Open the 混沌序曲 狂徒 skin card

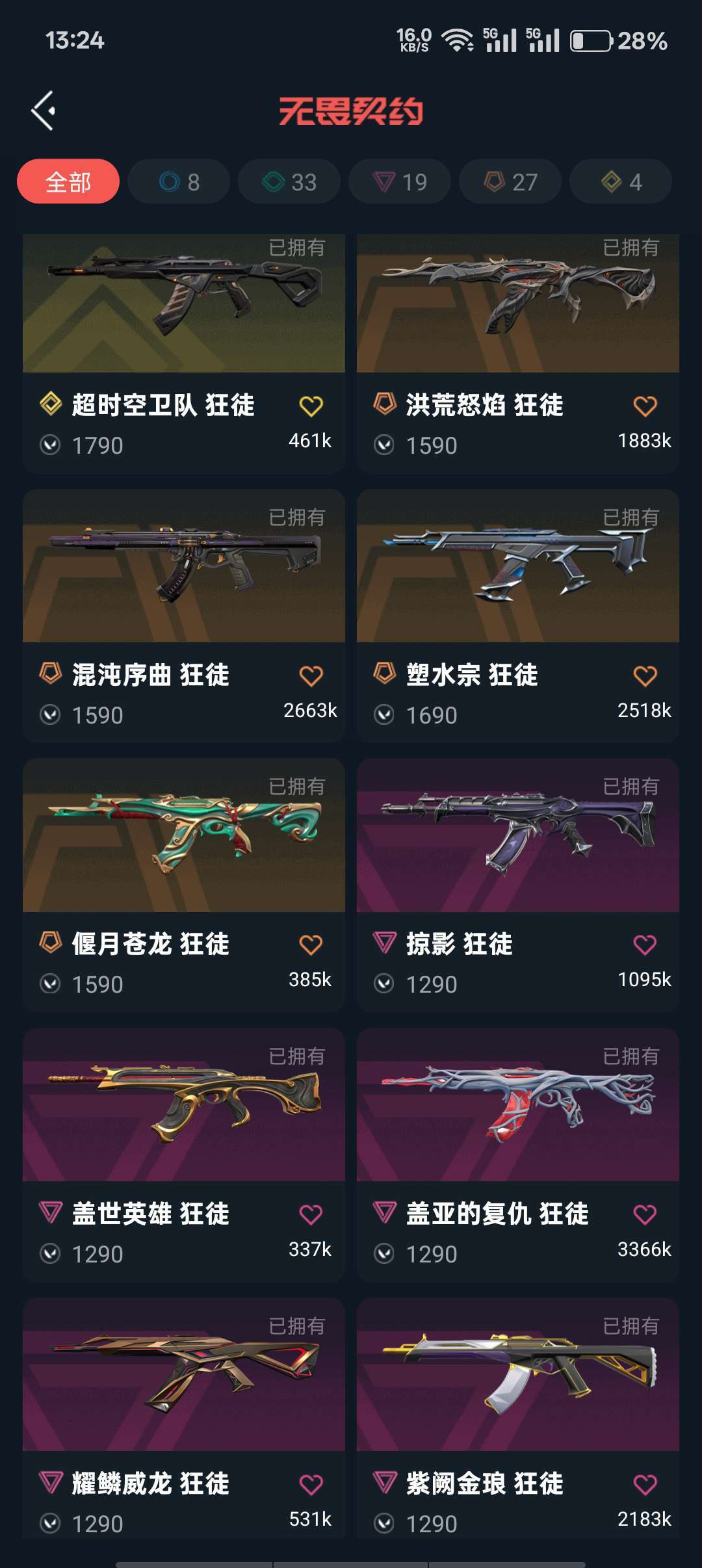(x=184, y=616)
